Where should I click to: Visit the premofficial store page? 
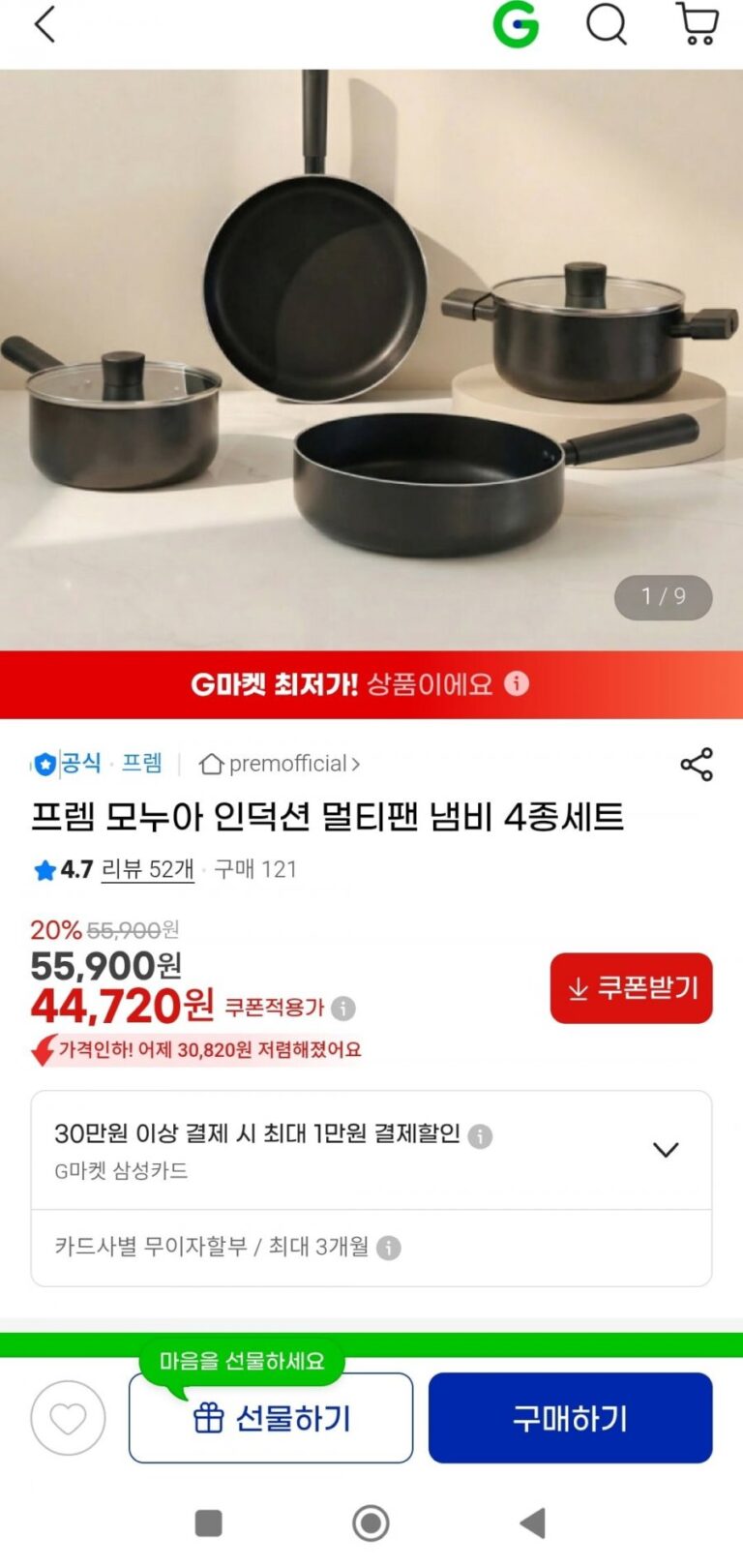tap(280, 764)
